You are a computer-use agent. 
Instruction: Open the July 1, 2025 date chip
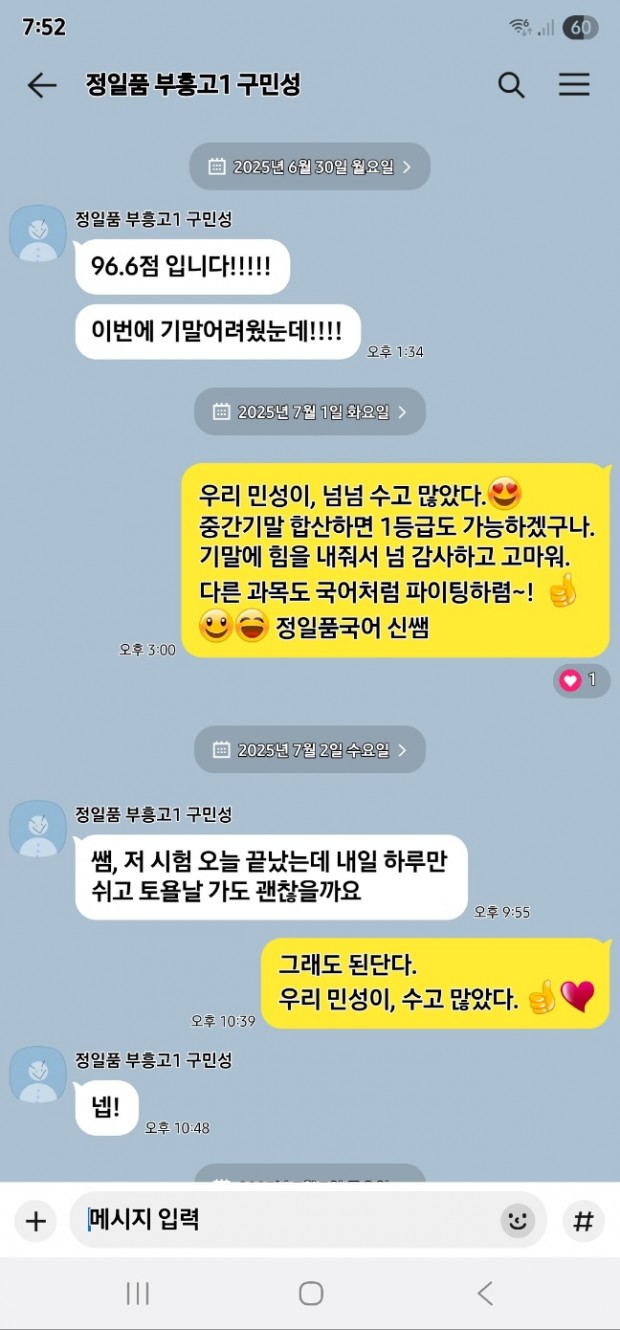310,412
